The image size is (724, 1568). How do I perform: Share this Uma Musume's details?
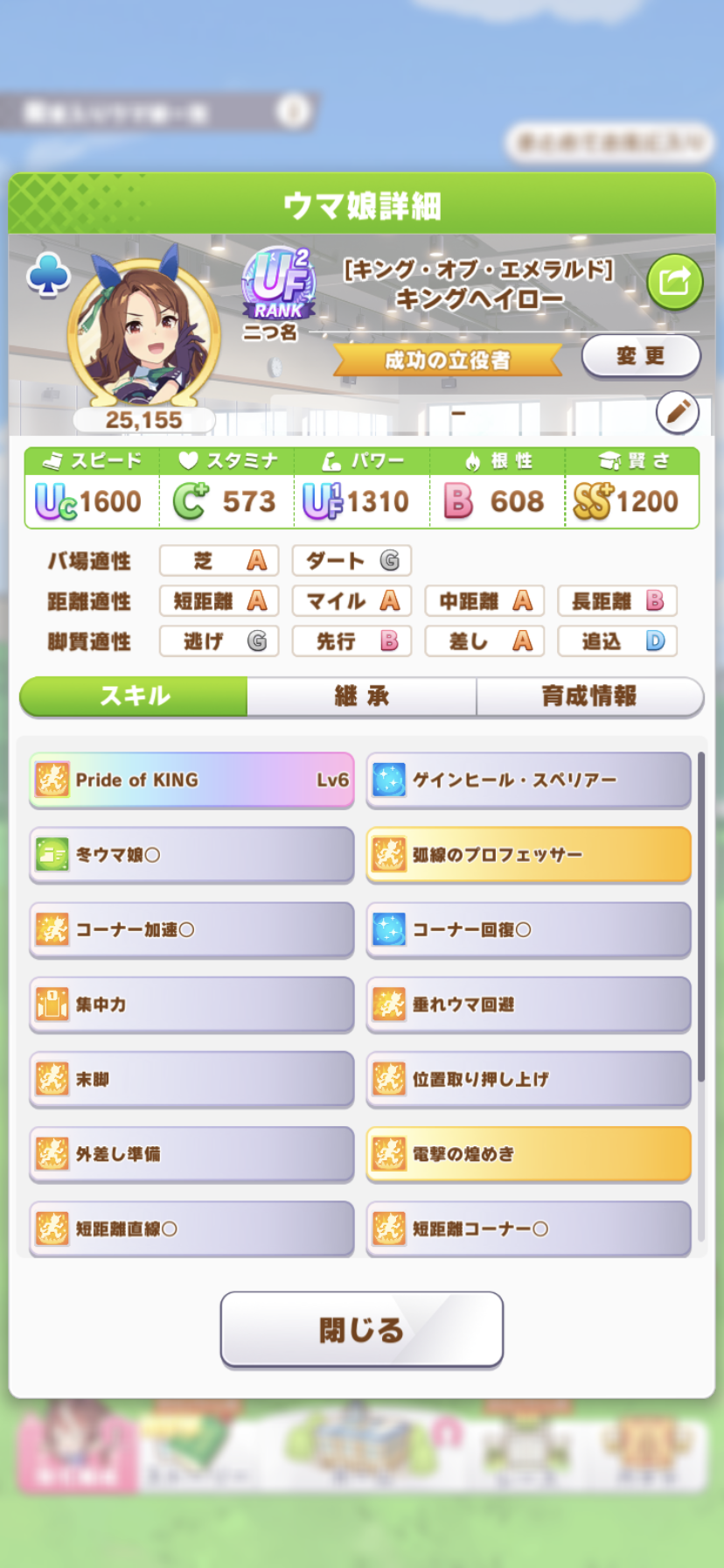[674, 282]
